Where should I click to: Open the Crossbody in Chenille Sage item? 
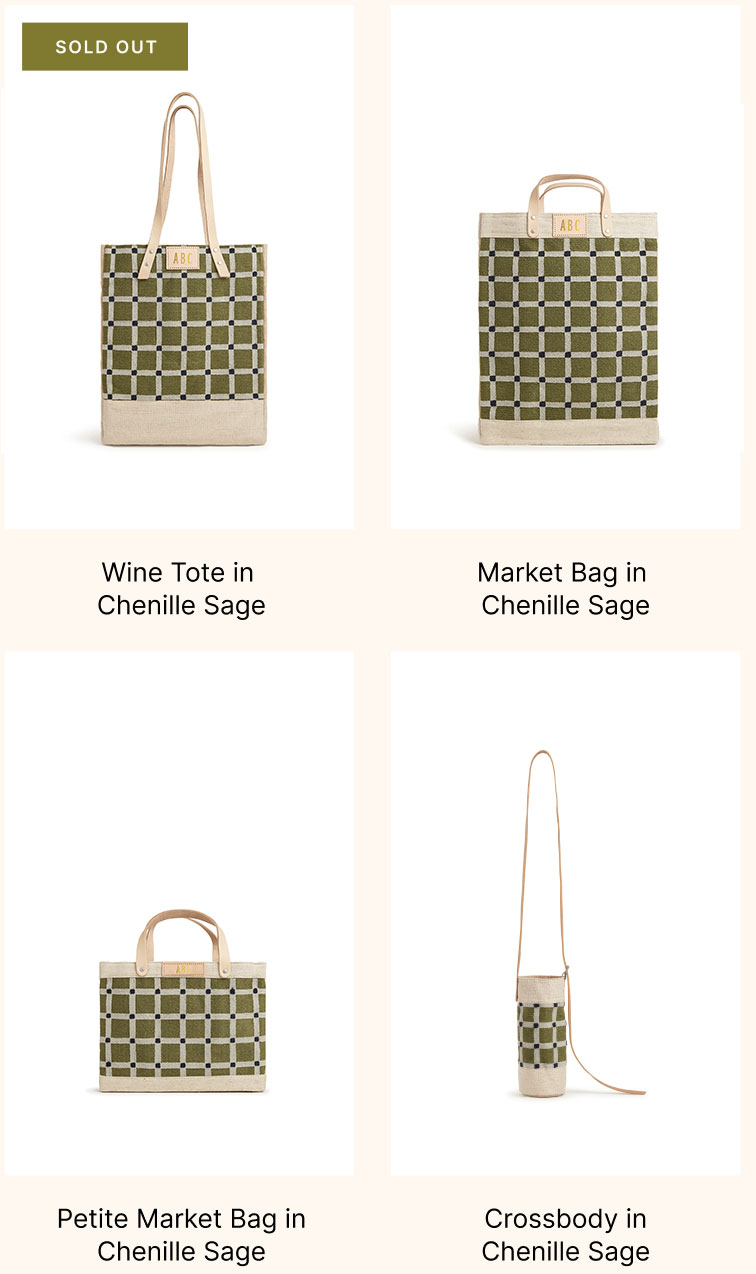(x=565, y=1234)
